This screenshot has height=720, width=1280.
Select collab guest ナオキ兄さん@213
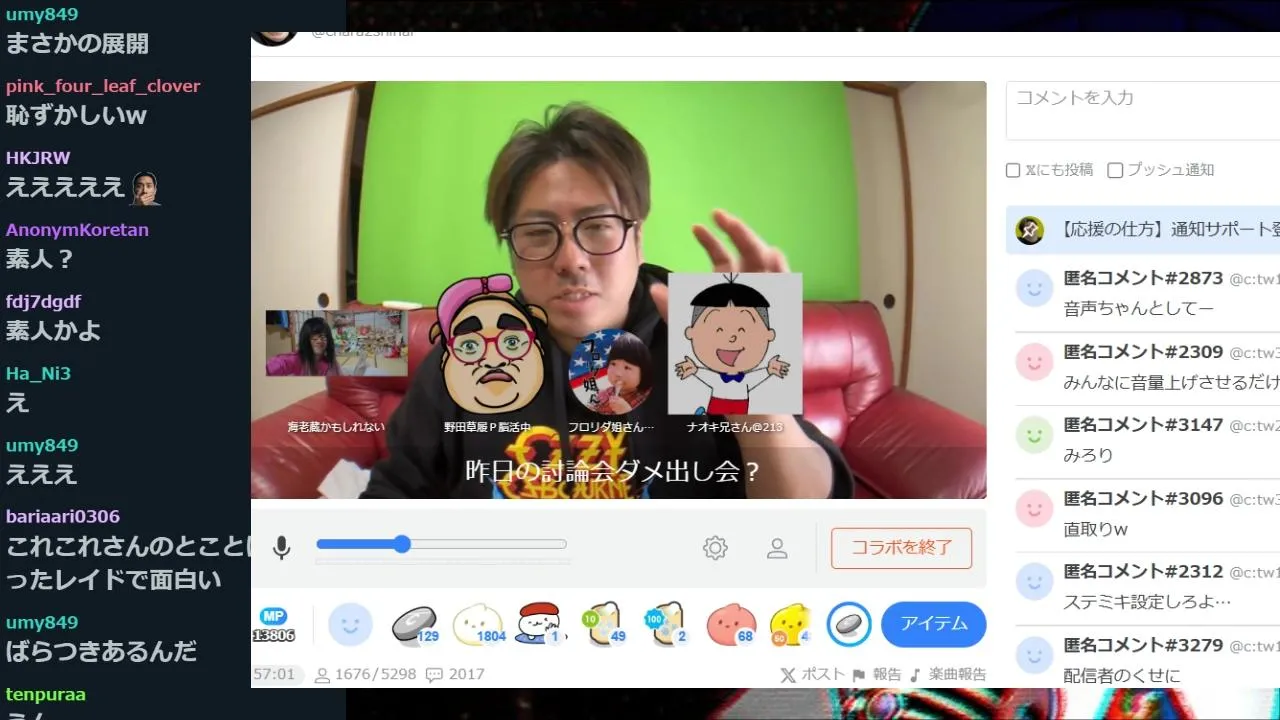tap(735, 343)
